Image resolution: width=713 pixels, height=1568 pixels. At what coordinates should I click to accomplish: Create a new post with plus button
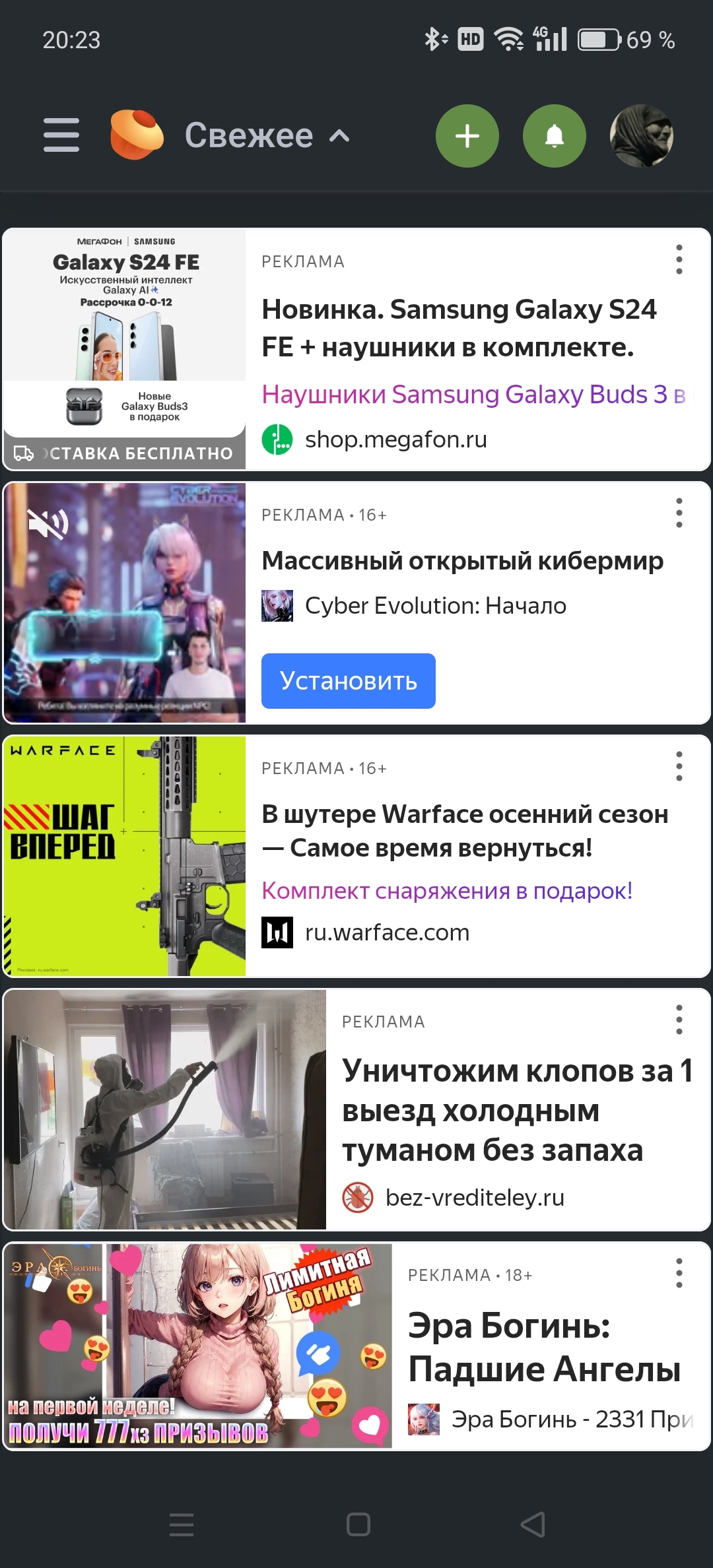click(x=467, y=136)
